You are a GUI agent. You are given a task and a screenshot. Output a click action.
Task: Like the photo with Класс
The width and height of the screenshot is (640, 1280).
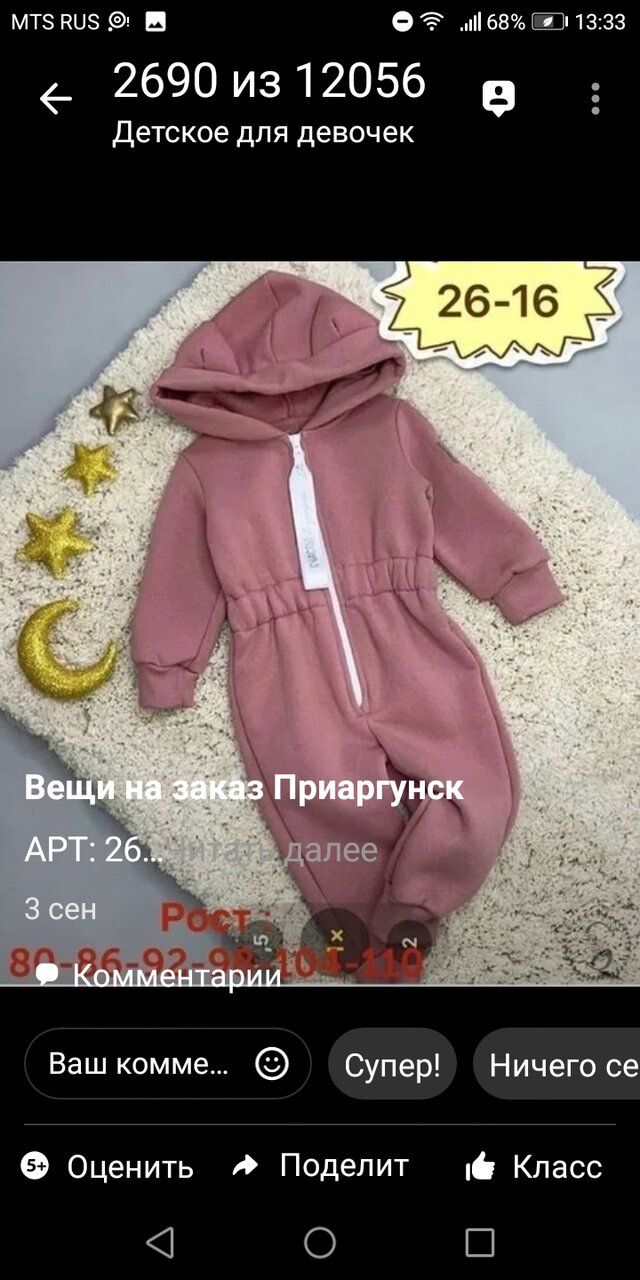[x=534, y=1166]
